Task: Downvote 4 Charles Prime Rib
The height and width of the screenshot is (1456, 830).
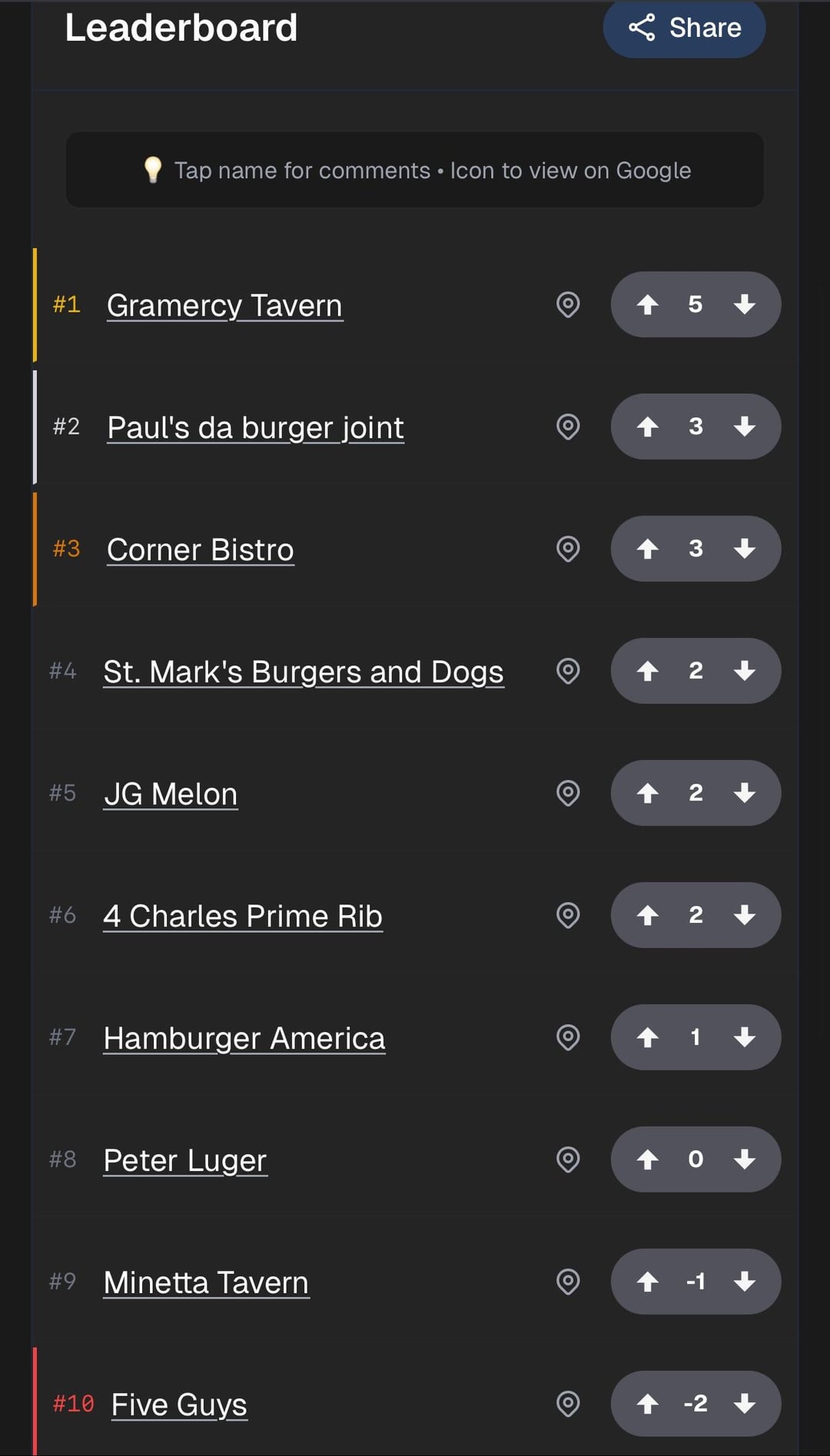Action: [745, 916]
